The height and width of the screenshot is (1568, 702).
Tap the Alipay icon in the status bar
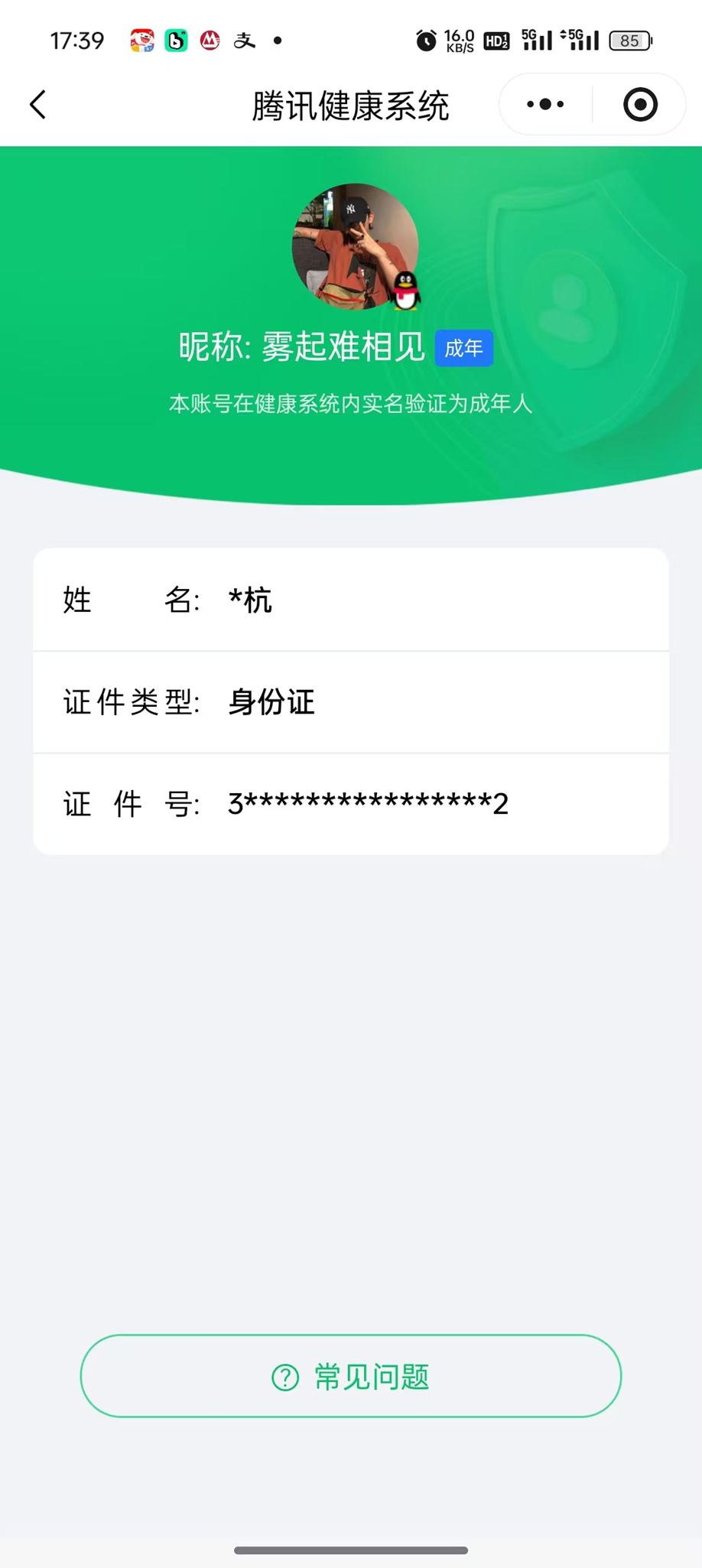coord(245,38)
